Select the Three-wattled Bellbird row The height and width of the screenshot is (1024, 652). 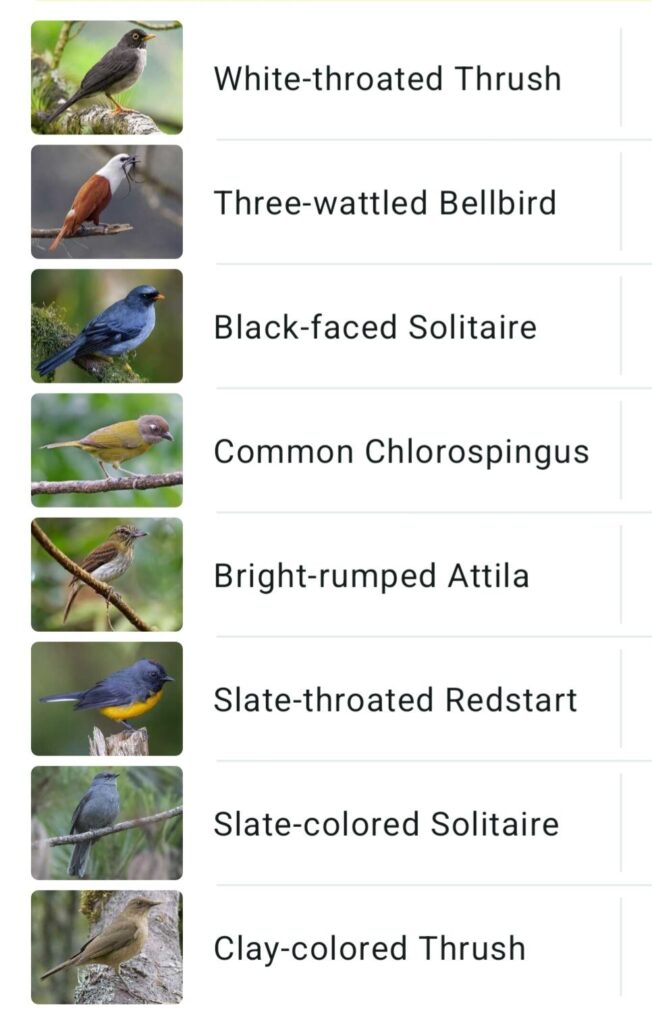(x=384, y=203)
